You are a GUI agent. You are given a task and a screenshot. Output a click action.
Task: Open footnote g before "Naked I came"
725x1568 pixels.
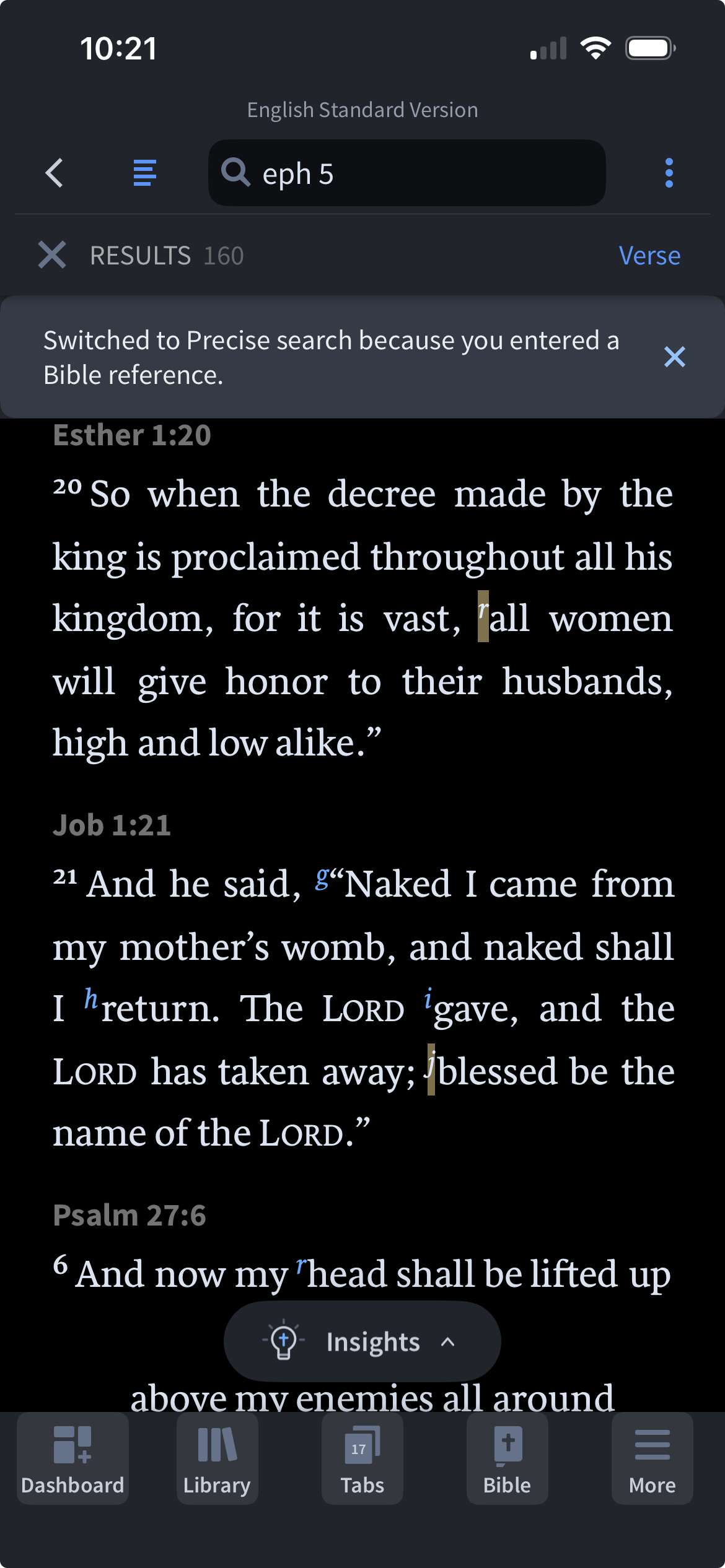(x=322, y=877)
